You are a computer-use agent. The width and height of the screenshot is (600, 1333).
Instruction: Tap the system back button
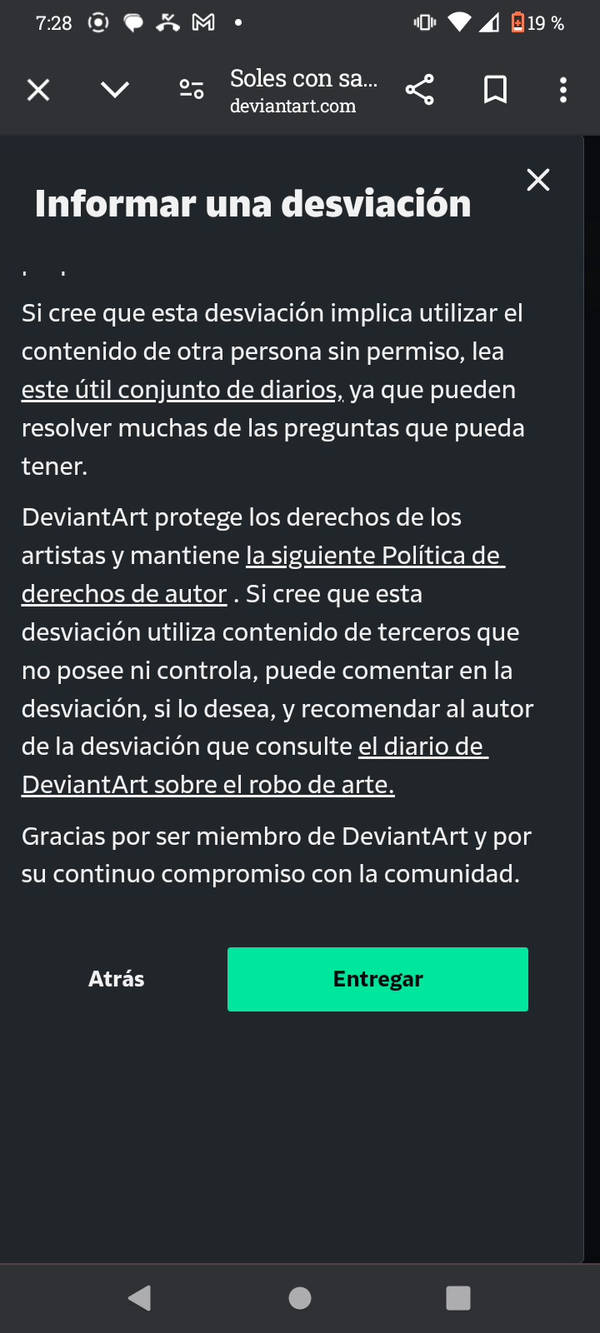(140, 1298)
